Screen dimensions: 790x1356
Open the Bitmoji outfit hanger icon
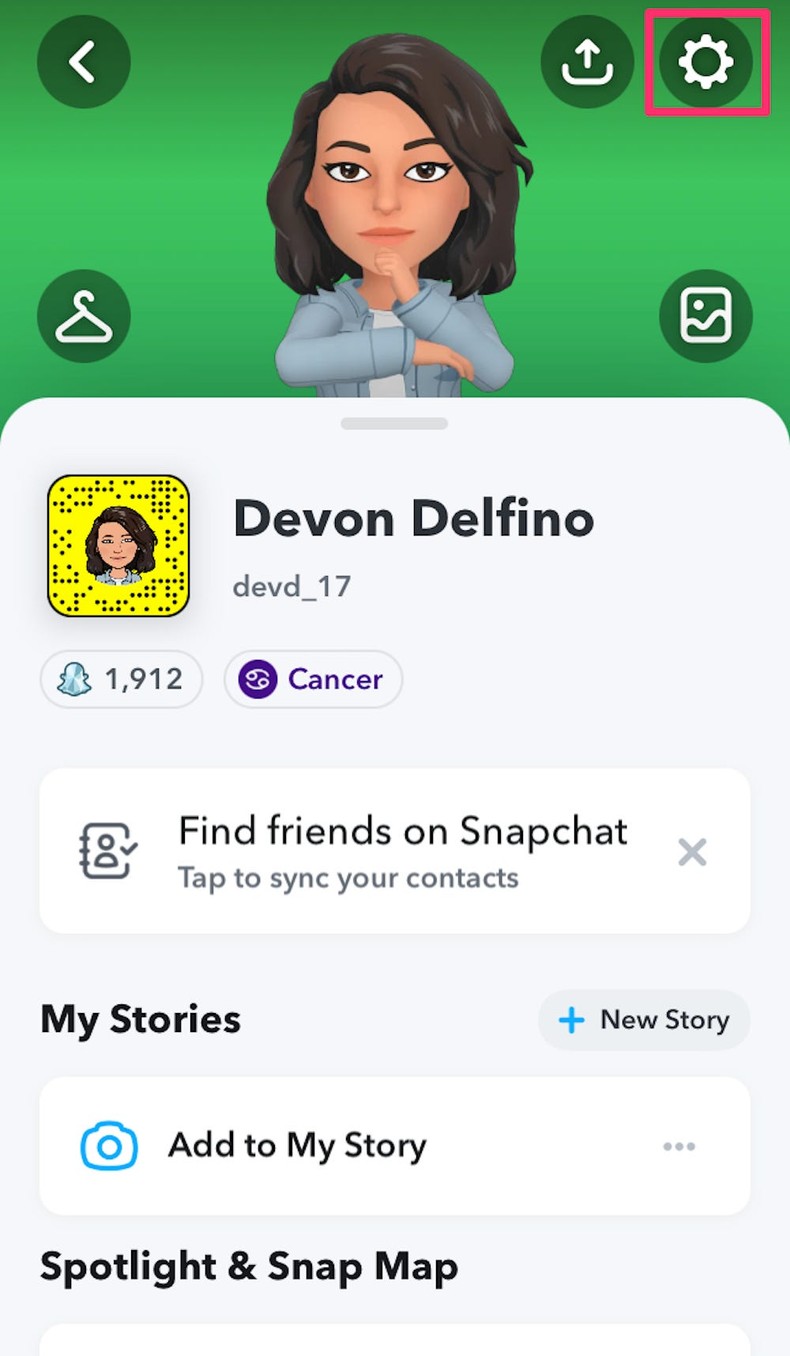[x=83, y=316]
